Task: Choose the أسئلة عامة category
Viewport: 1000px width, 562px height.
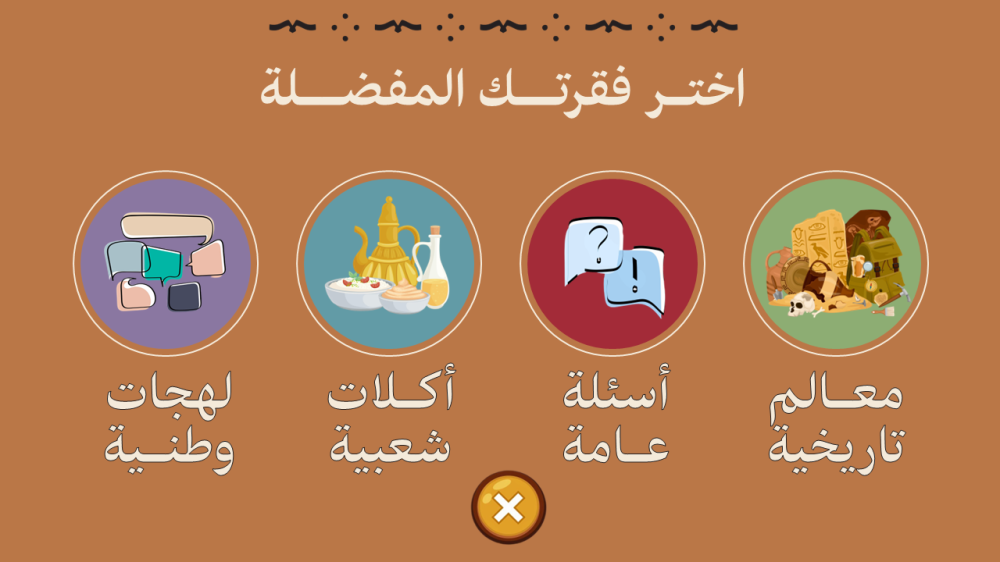Action: pos(612,263)
